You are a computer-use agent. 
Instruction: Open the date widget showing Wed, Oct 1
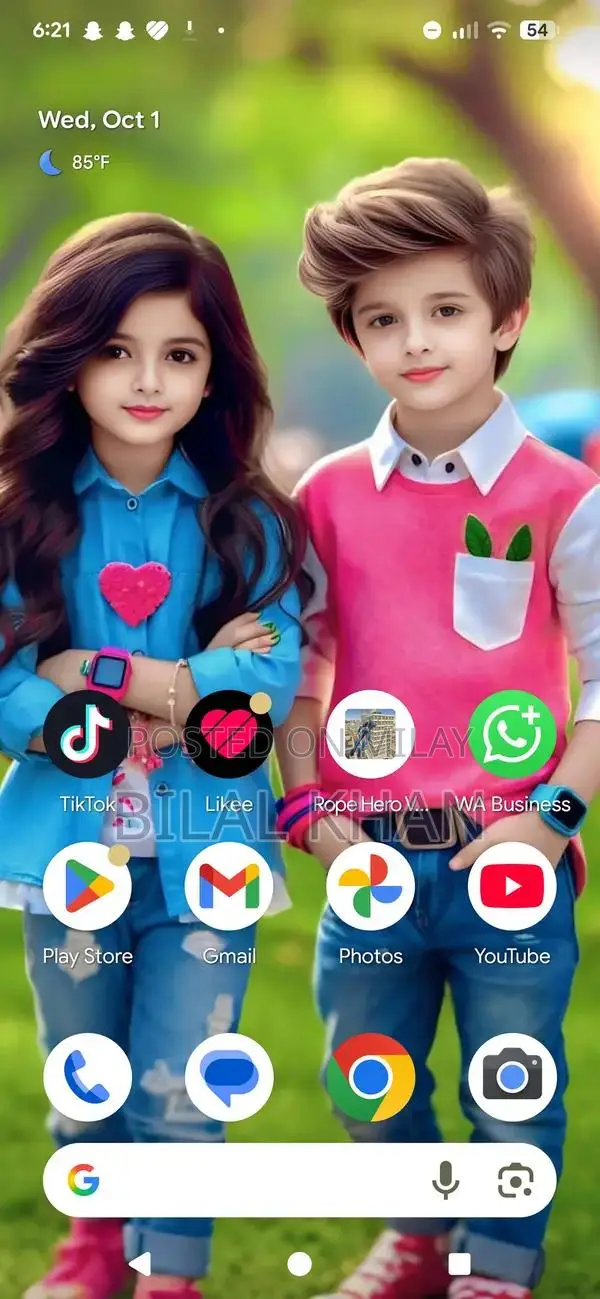99,120
